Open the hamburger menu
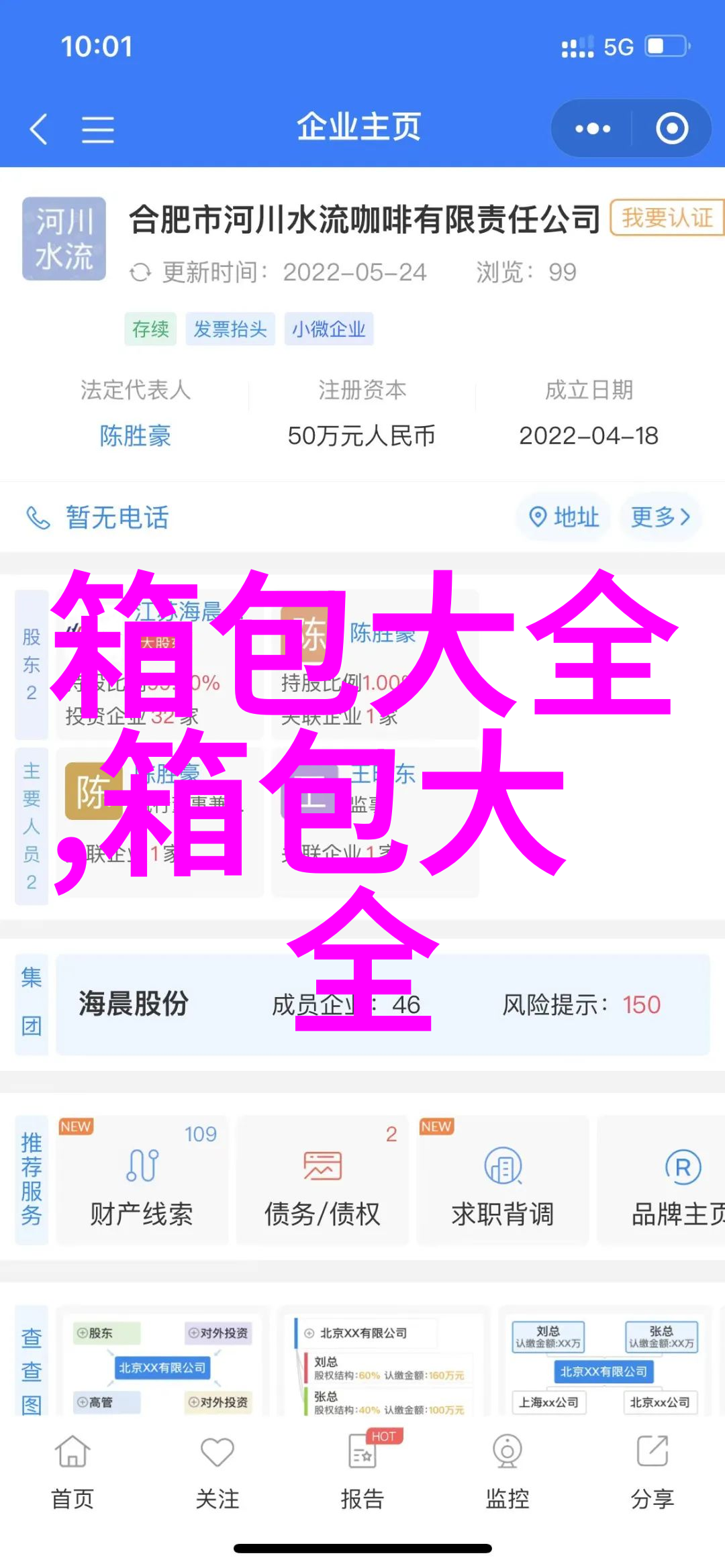This screenshot has height=1568, width=725. pyautogui.click(x=98, y=129)
